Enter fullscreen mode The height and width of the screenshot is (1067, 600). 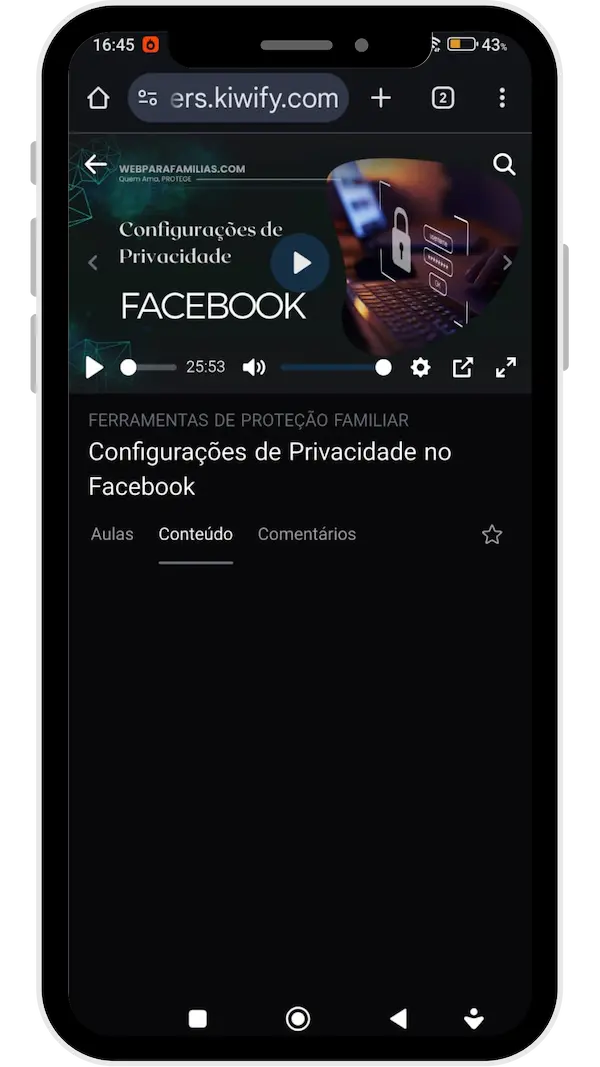[x=506, y=368]
